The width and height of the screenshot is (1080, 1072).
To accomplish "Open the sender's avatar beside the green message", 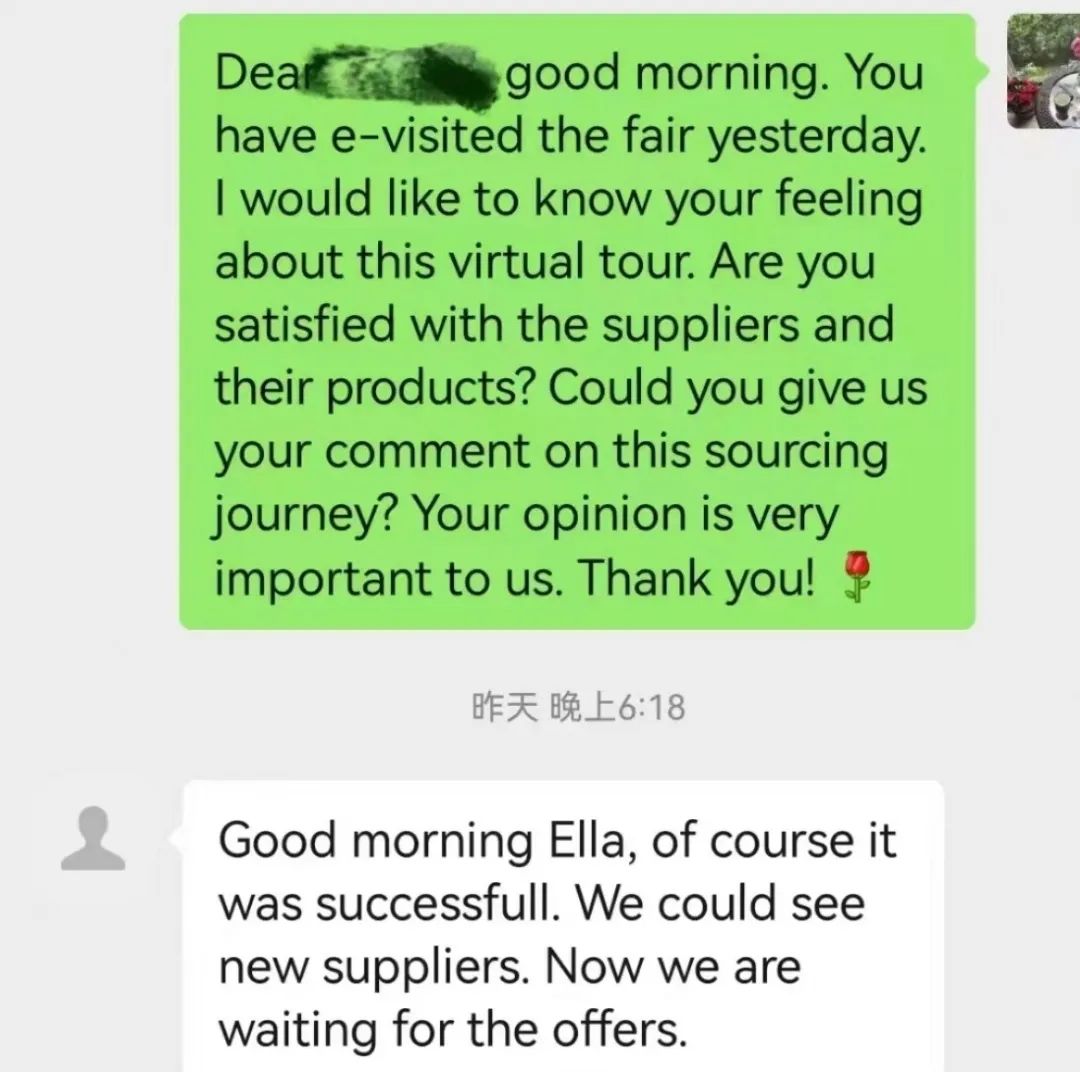I will click(1043, 73).
